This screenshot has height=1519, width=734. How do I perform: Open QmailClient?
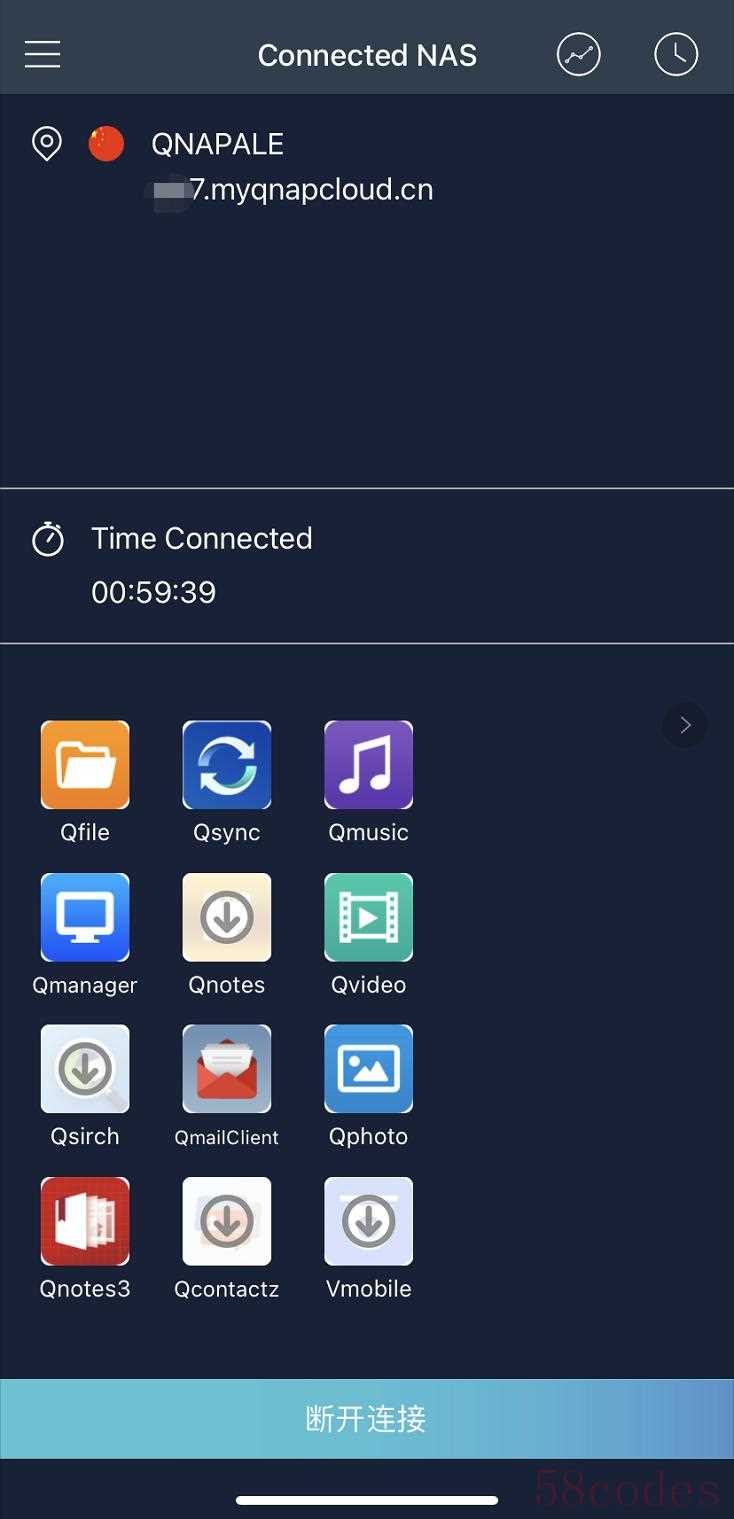(x=227, y=1069)
